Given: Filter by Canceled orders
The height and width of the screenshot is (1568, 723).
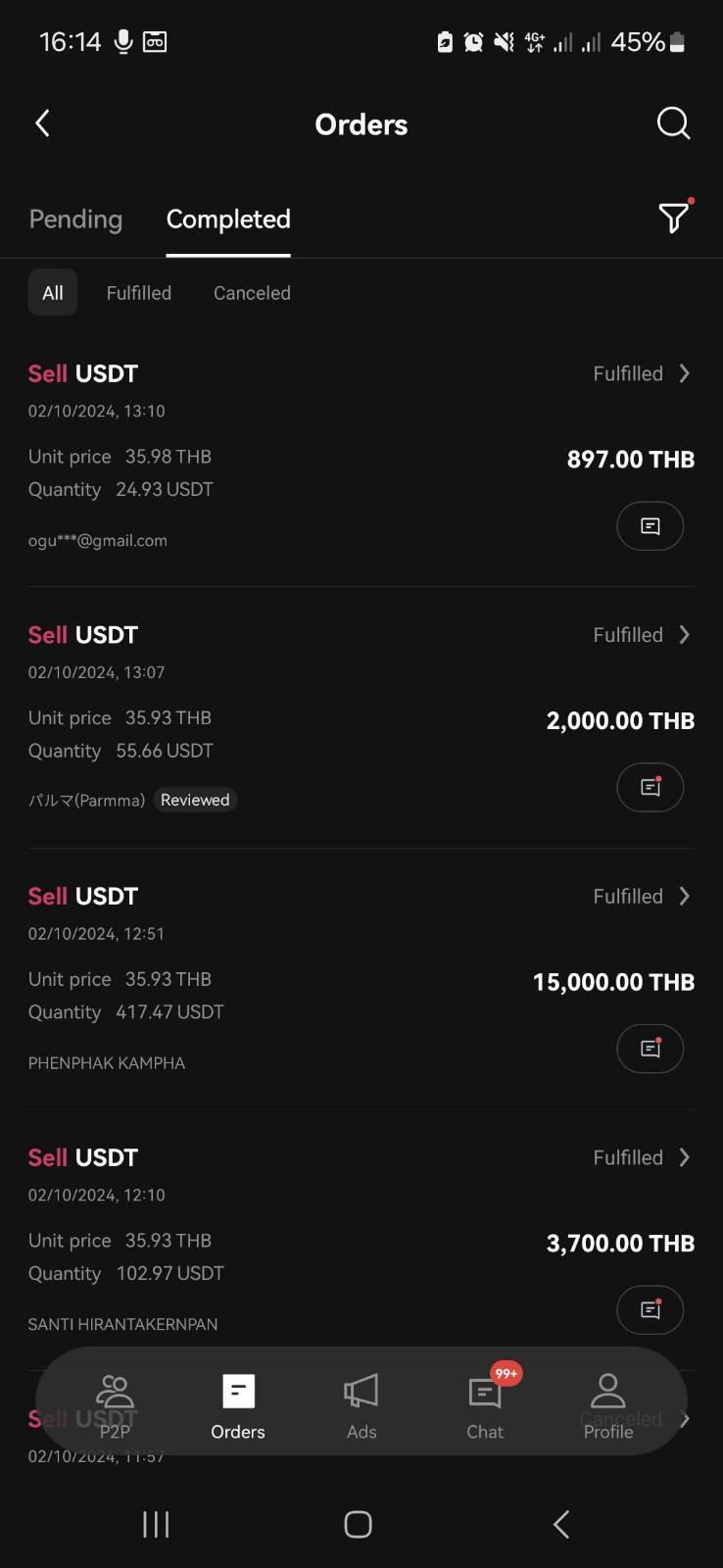Looking at the screenshot, I should (x=252, y=293).
